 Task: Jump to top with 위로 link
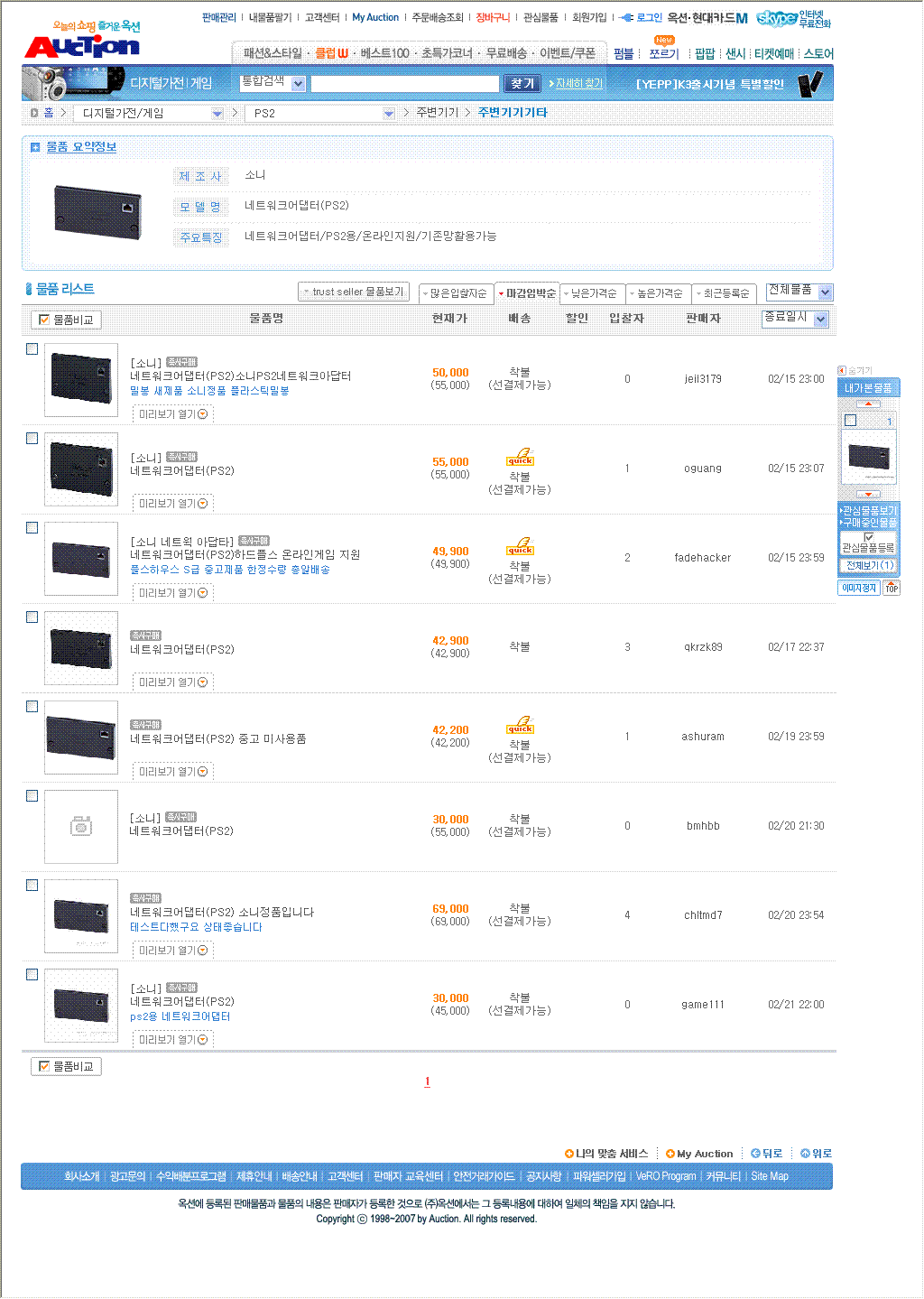817,1154
